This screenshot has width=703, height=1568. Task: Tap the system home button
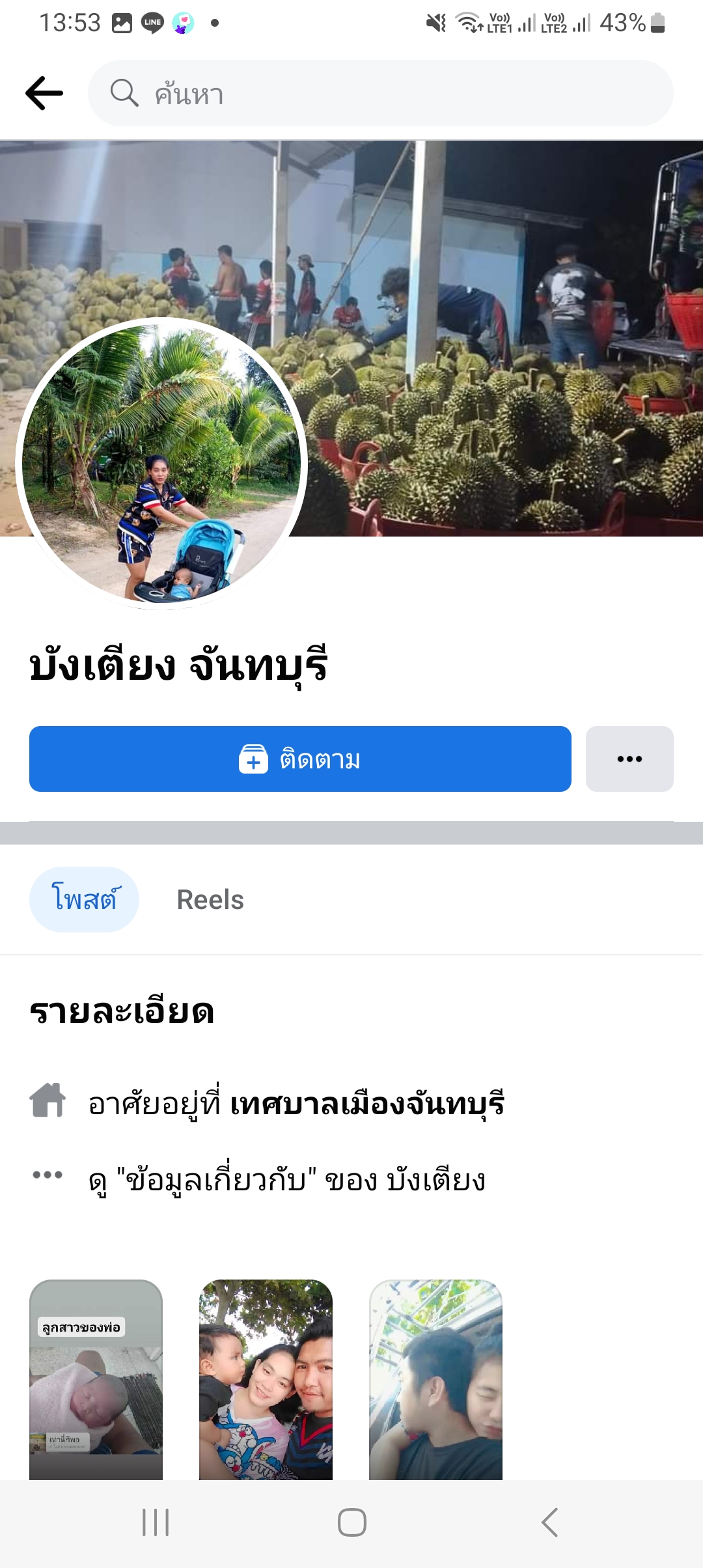(351, 1522)
